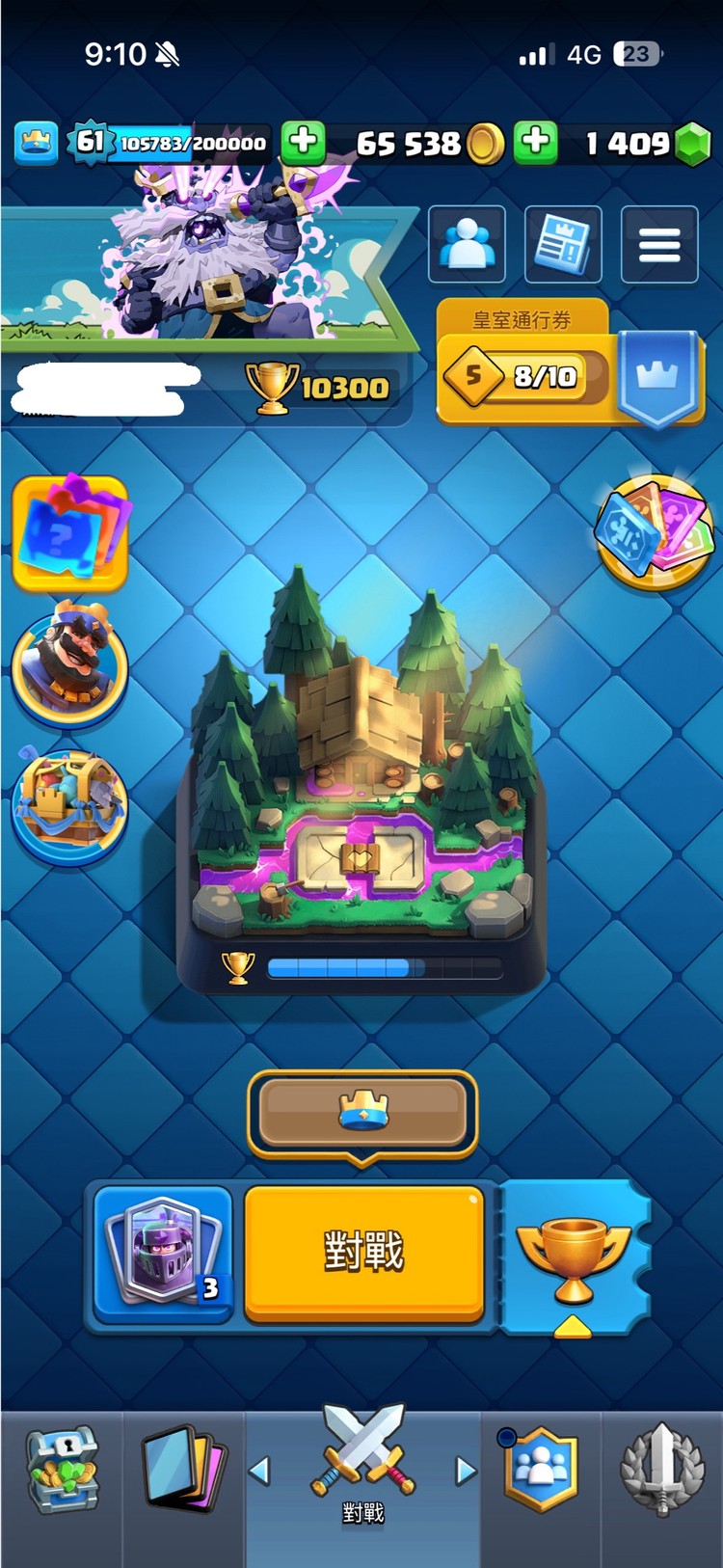Screen dimensions: 723x1568
Task: Open the mystery box shortcut
Action: (x=70, y=532)
